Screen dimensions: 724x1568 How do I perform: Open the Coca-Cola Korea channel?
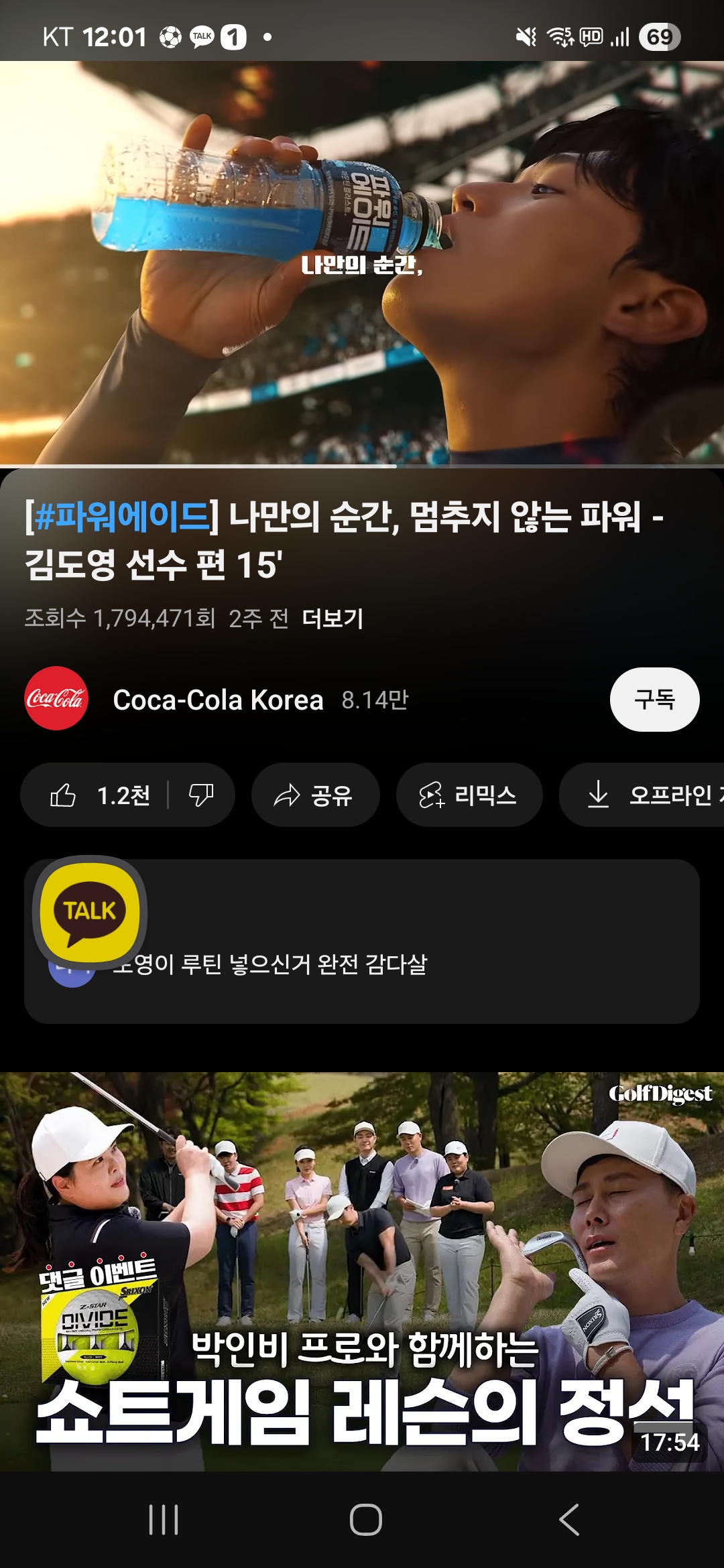[217, 700]
